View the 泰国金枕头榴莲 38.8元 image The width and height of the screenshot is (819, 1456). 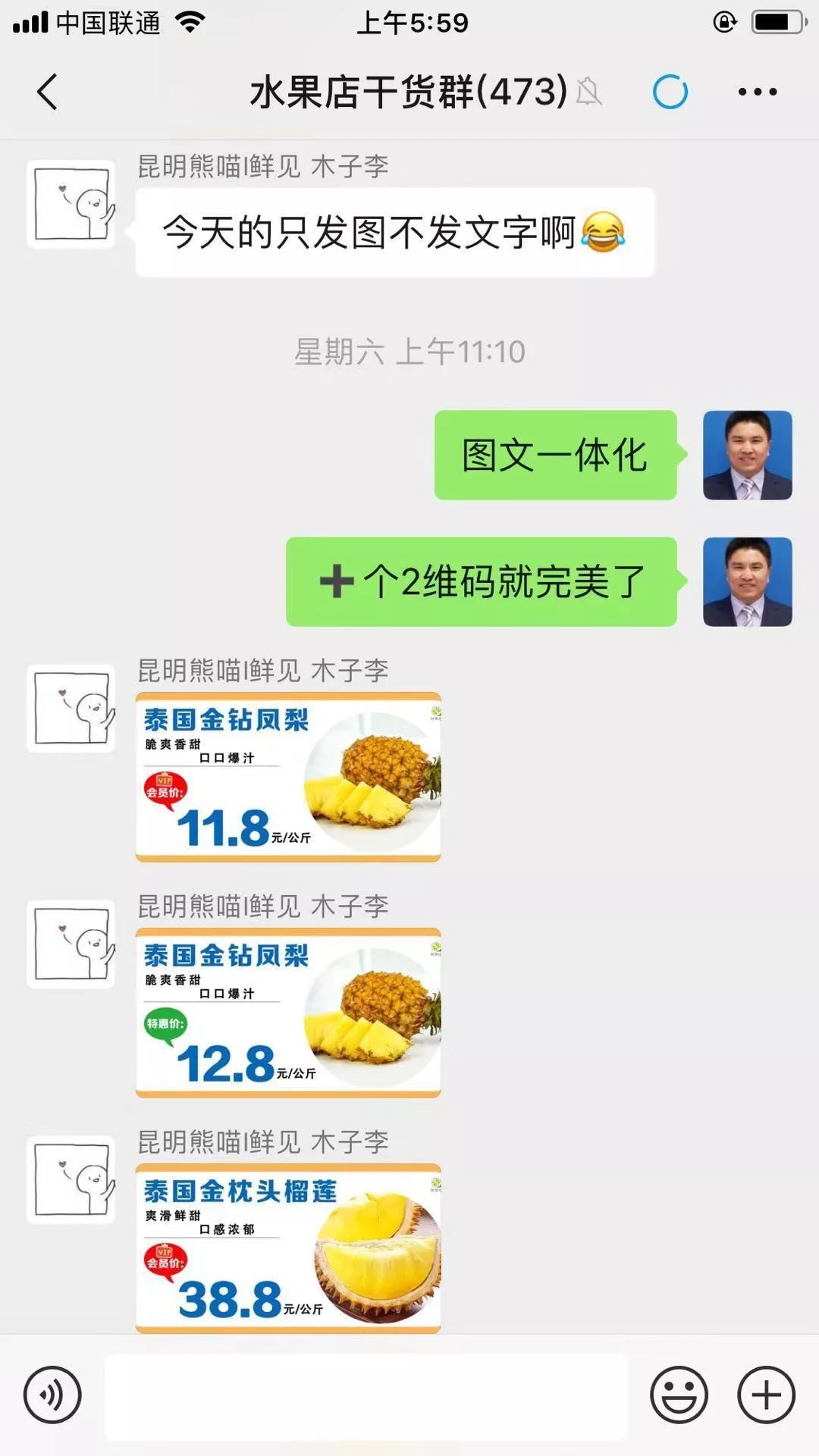click(288, 1248)
